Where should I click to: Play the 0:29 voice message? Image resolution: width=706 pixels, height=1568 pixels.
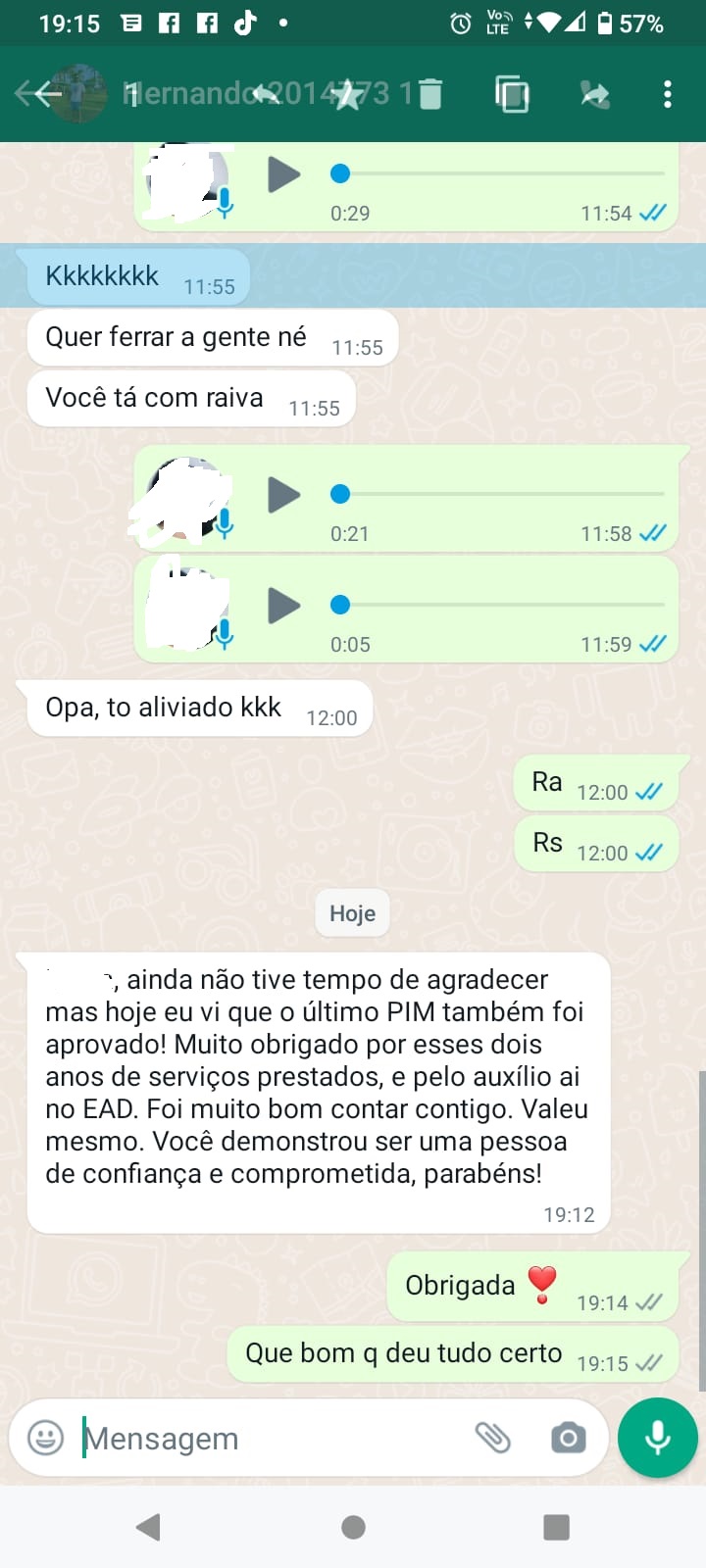tap(283, 175)
